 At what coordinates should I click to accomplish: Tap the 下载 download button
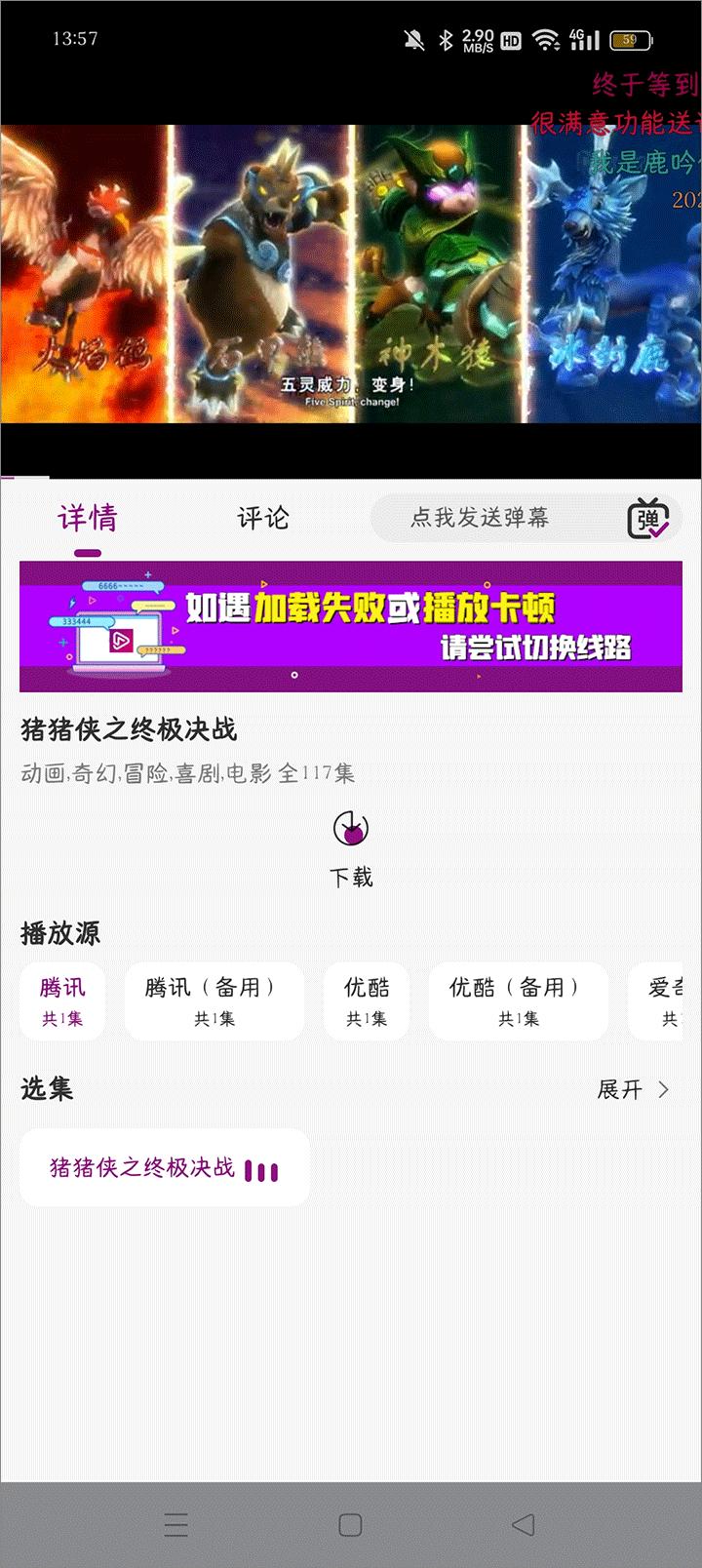point(351,848)
